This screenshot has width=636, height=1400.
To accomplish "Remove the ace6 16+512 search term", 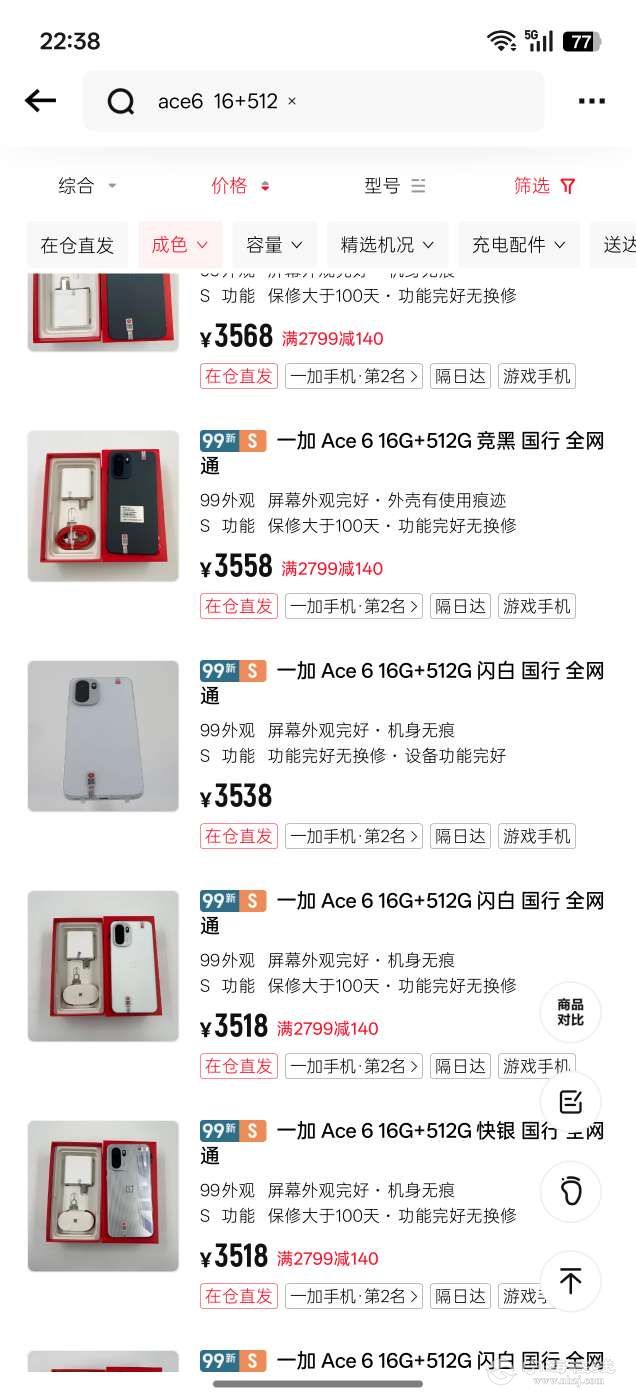I will tap(292, 101).
